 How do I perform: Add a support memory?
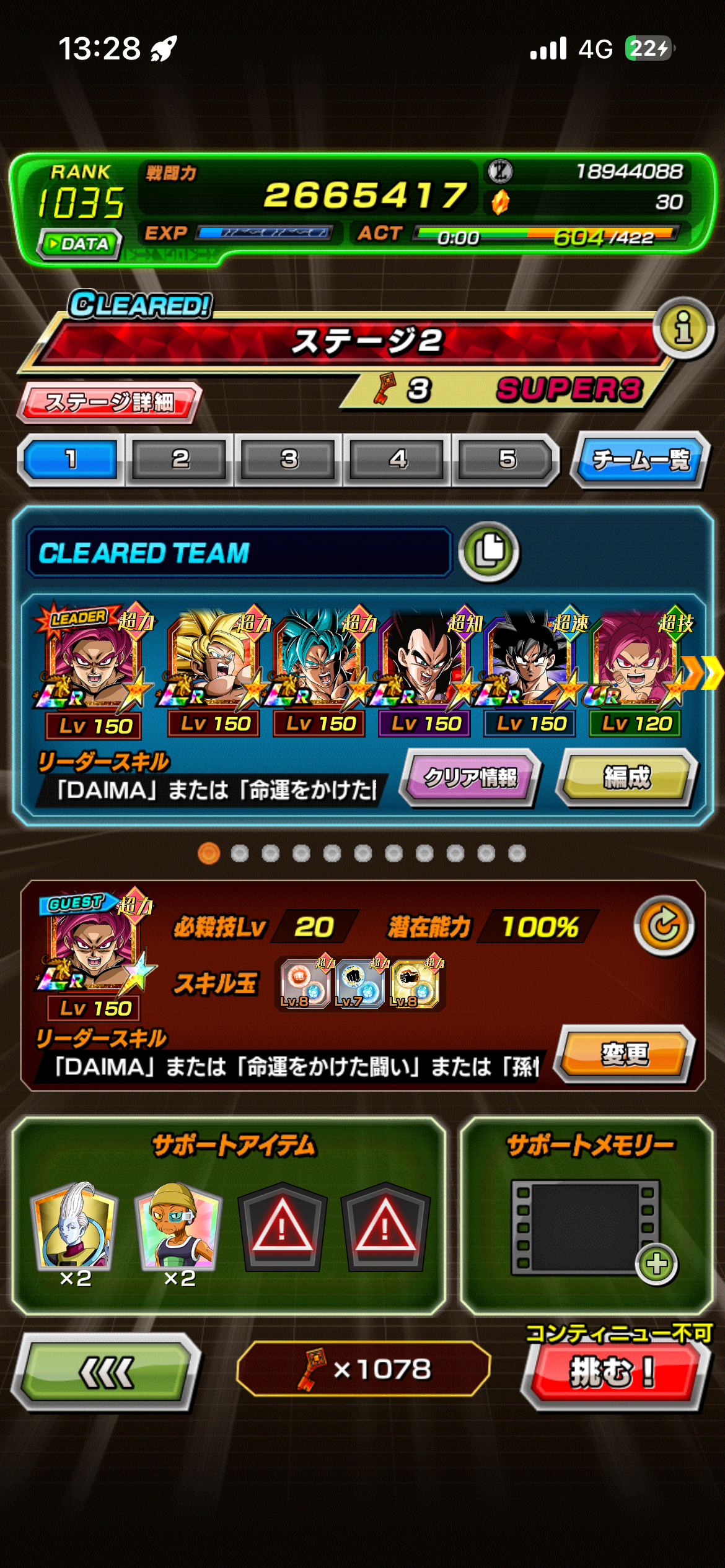(657, 1263)
